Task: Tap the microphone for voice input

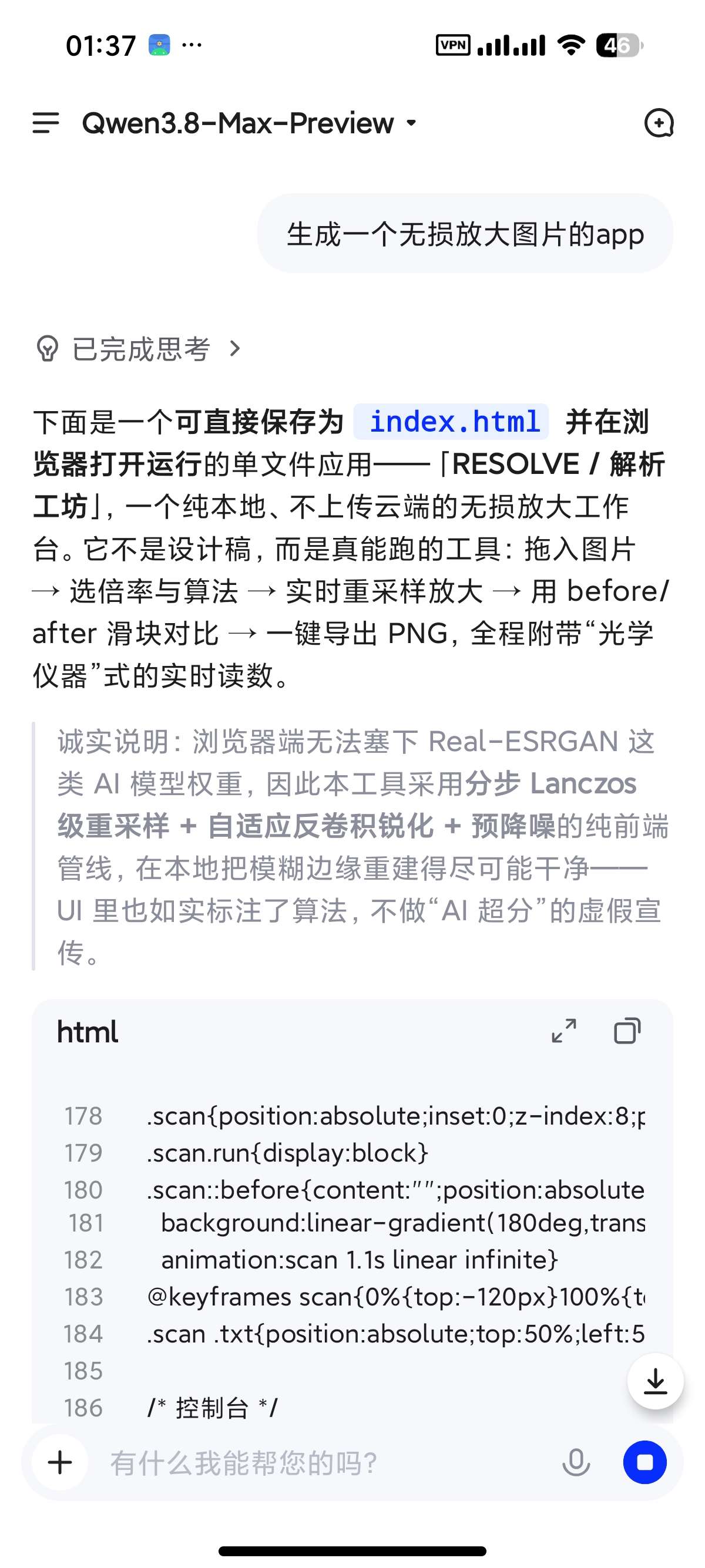Action: pos(576,1462)
